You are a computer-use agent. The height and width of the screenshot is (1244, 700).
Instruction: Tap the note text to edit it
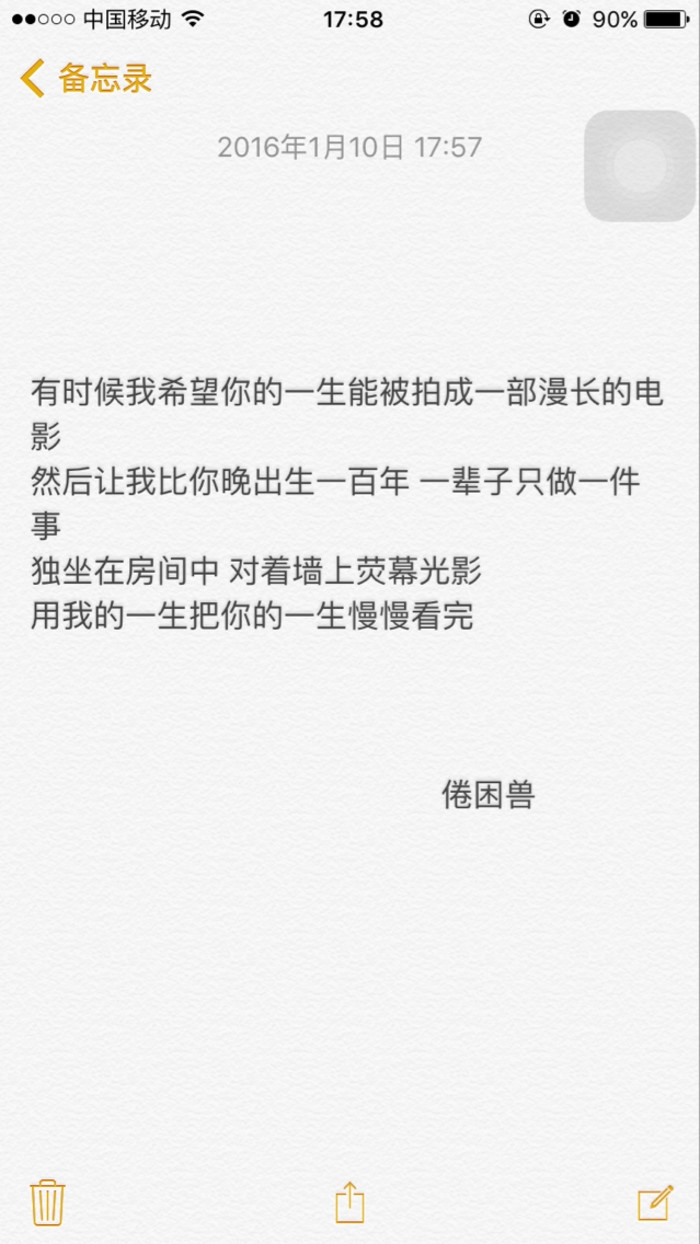(348, 503)
